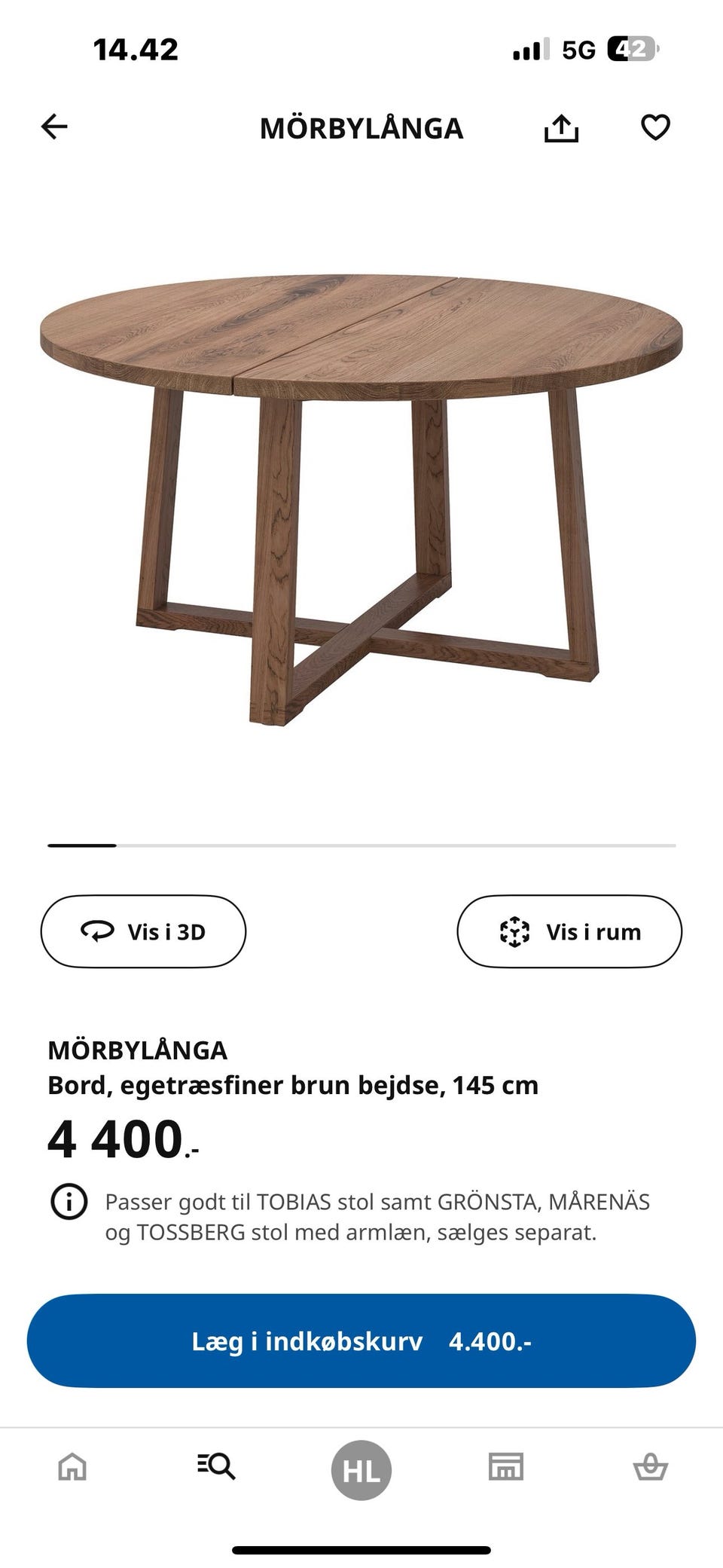The width and height of the screenshot is (723, 1568).
Task: Open the store locator icon in bottom bar
Action: (506, 1466)
